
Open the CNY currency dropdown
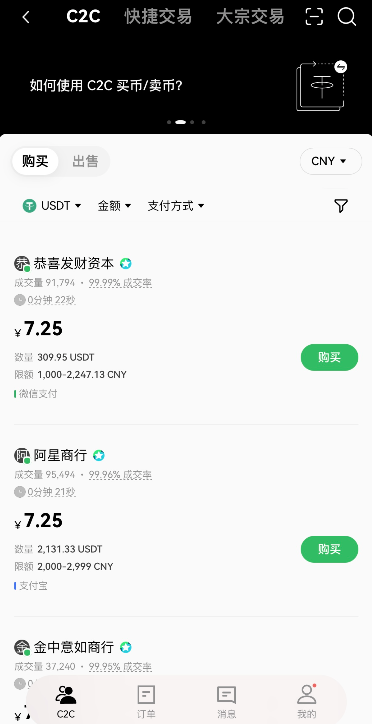coord(330,161)
